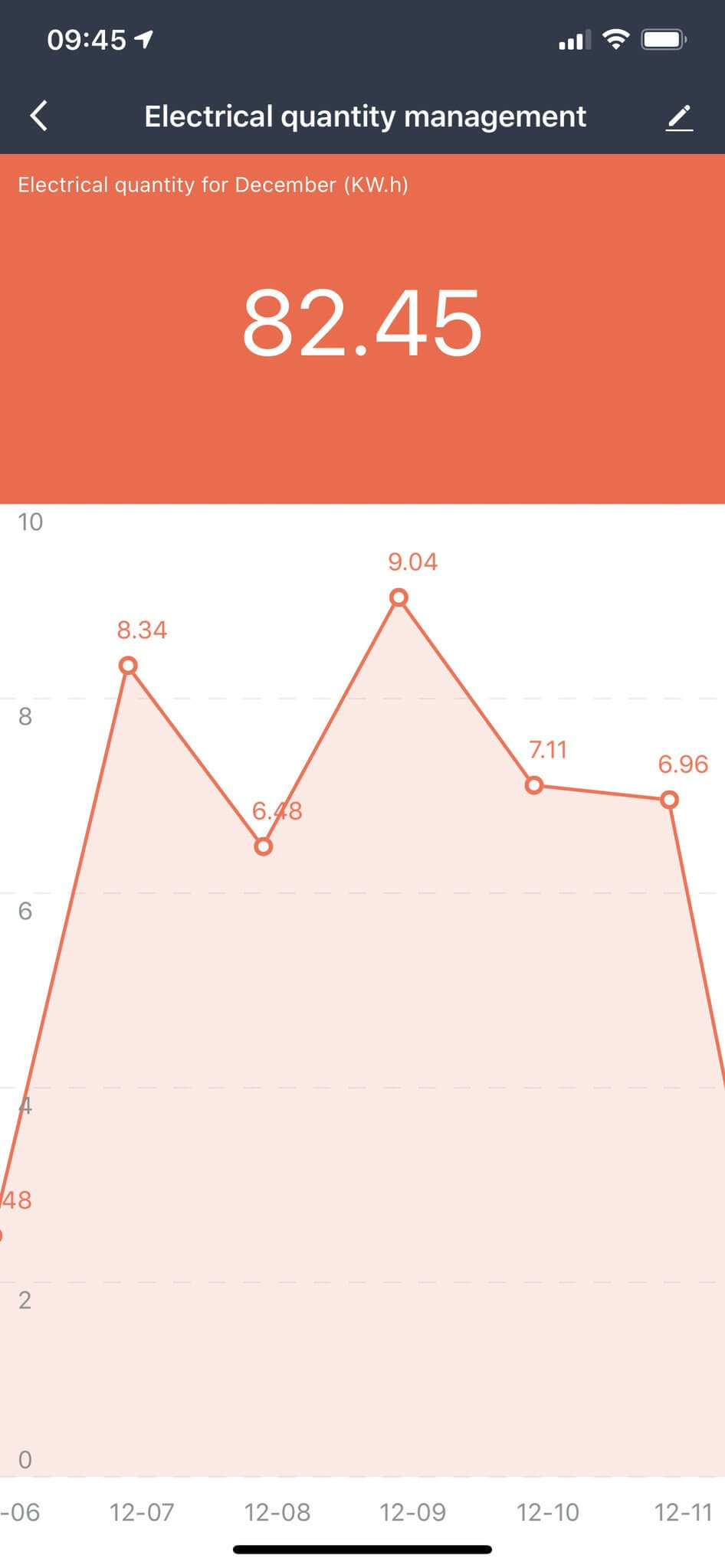The image size is (725, 1568).
Task: Select the 12-11 data point 6.96
Action: (x=669, y=800)
